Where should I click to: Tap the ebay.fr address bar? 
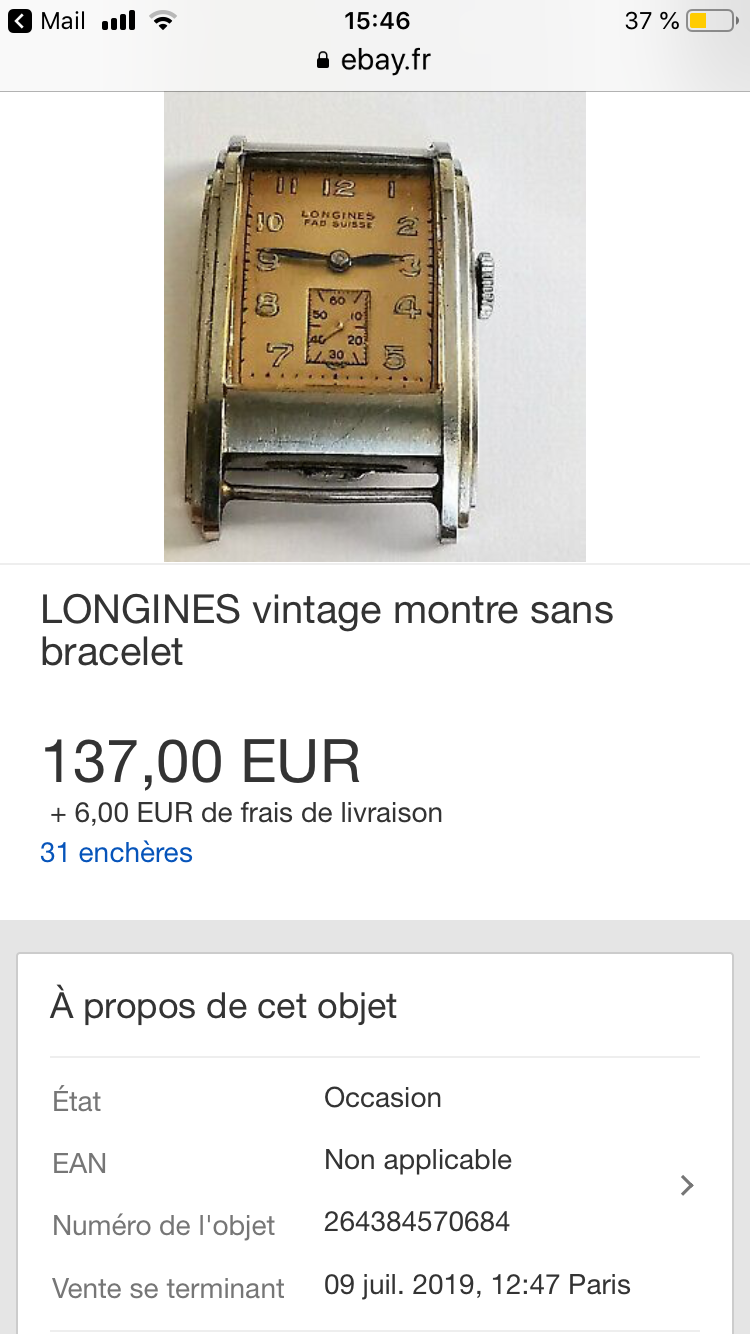pos(374,60)
